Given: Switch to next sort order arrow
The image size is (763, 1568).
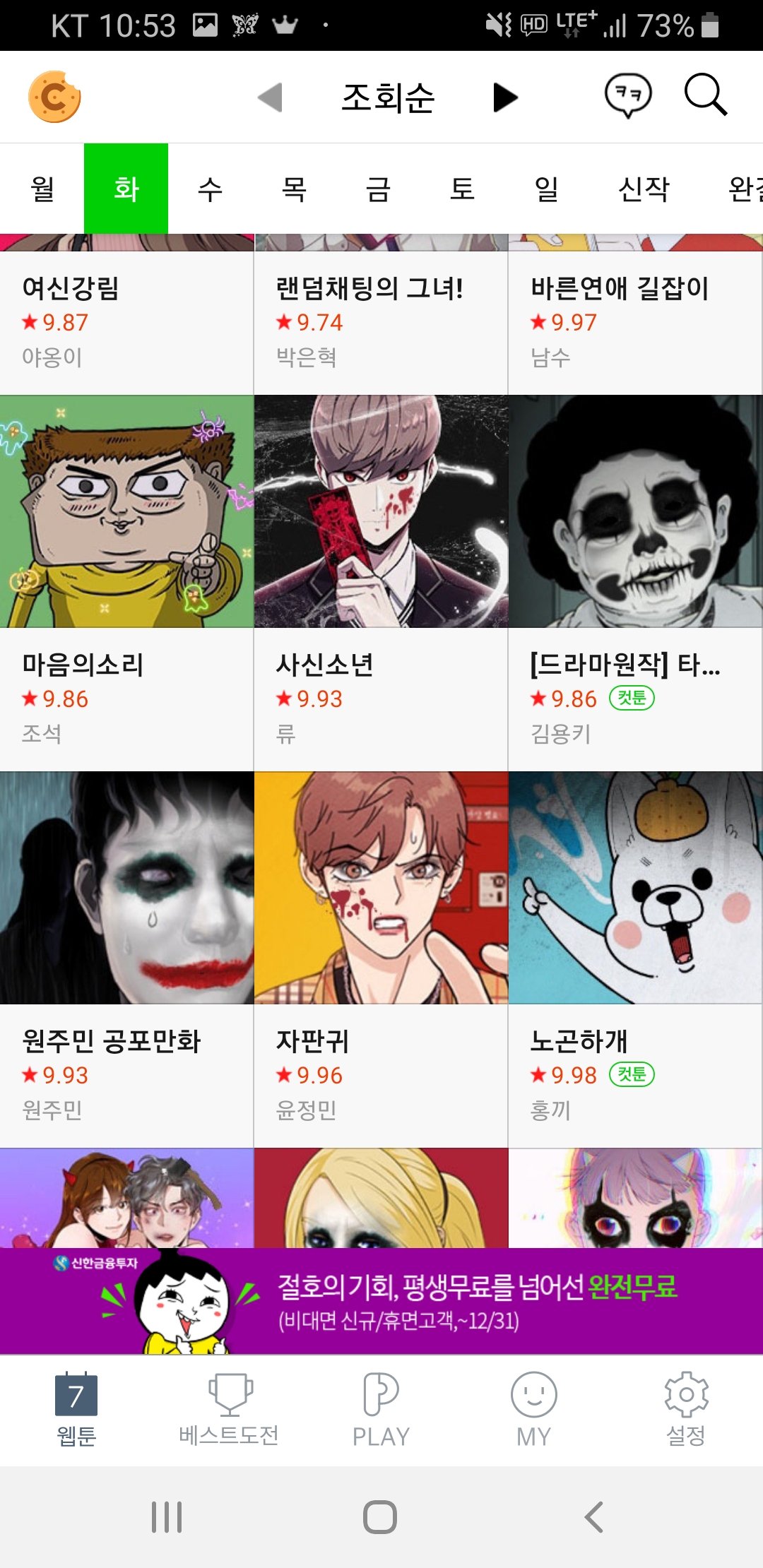Looking at the screenshot, I should point(505,97).
